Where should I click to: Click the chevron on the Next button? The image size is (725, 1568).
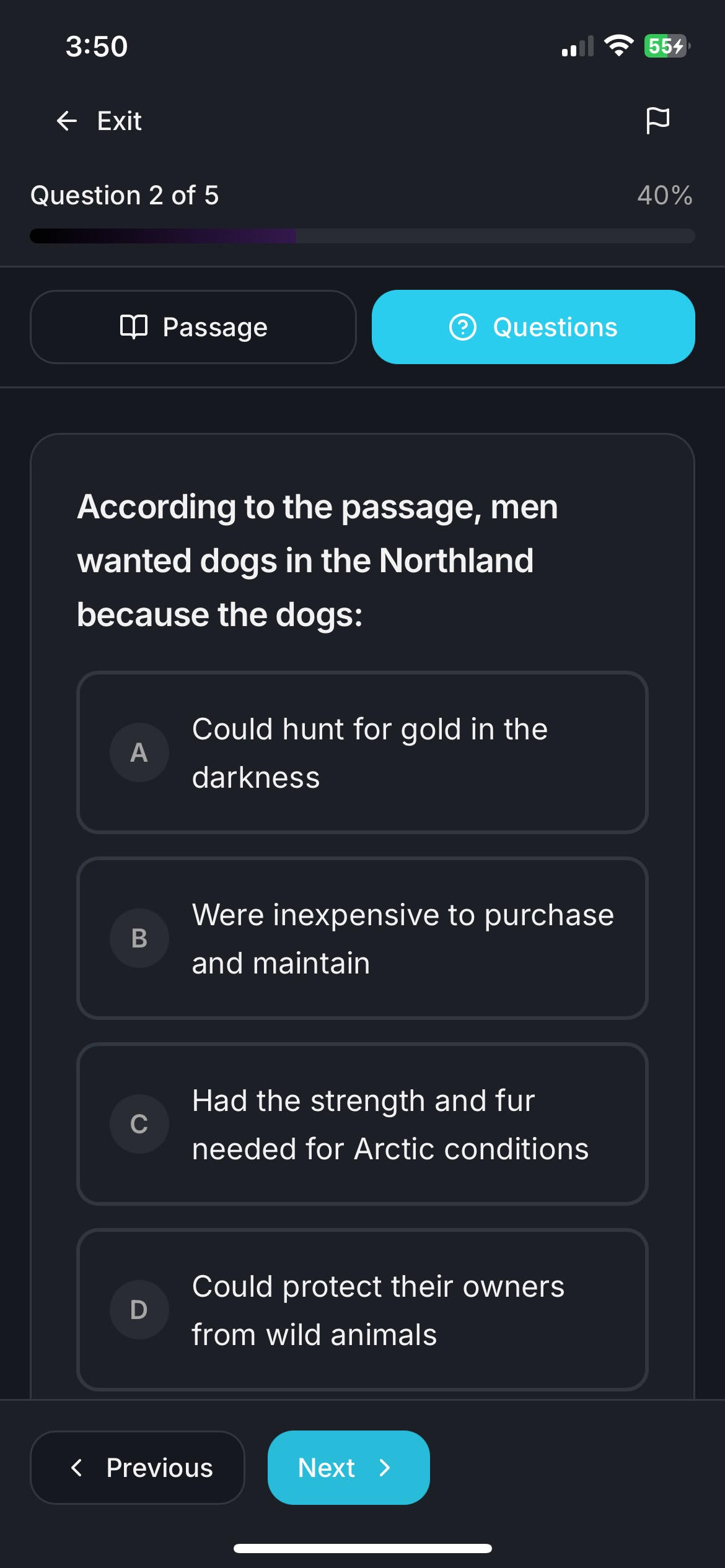384,1467
